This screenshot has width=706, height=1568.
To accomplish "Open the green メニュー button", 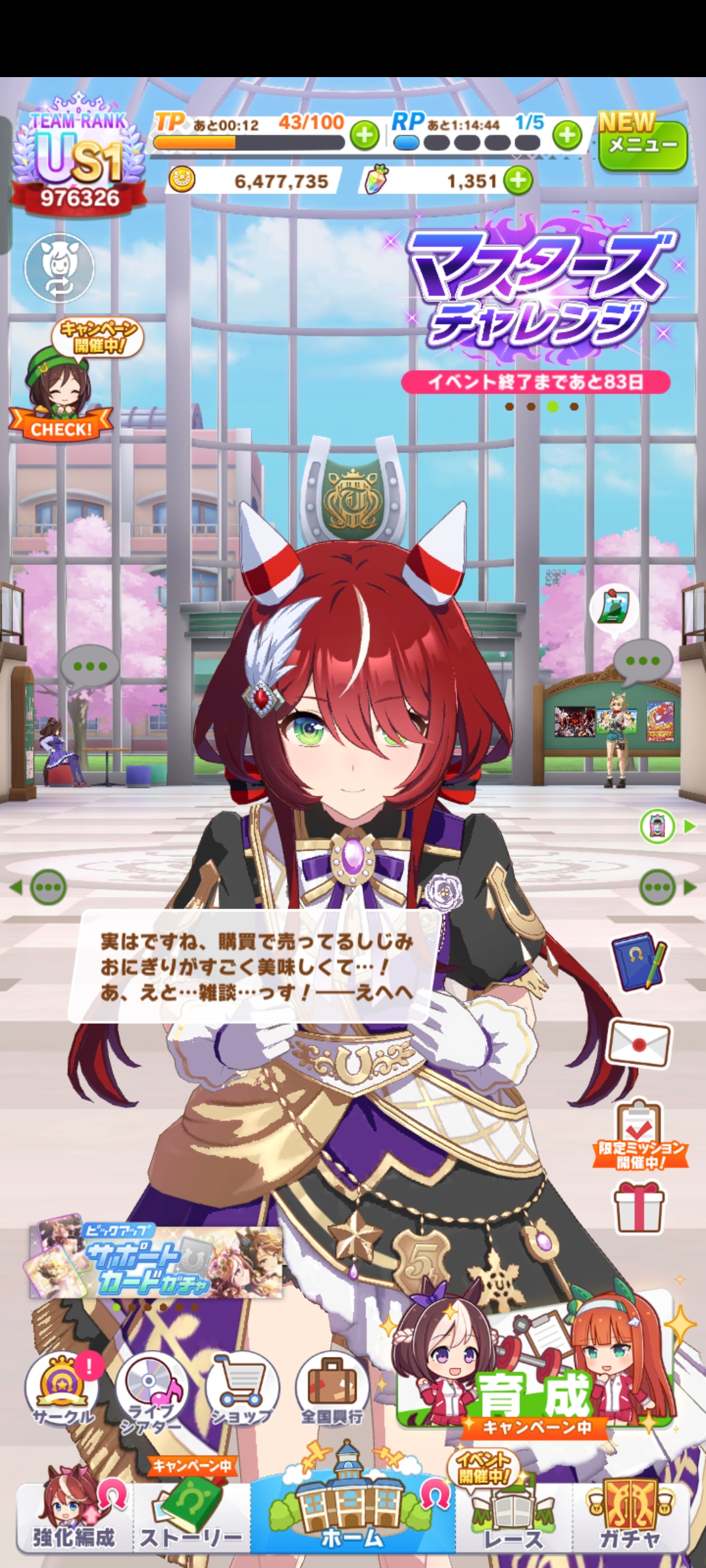I will [x=643, y=144].
